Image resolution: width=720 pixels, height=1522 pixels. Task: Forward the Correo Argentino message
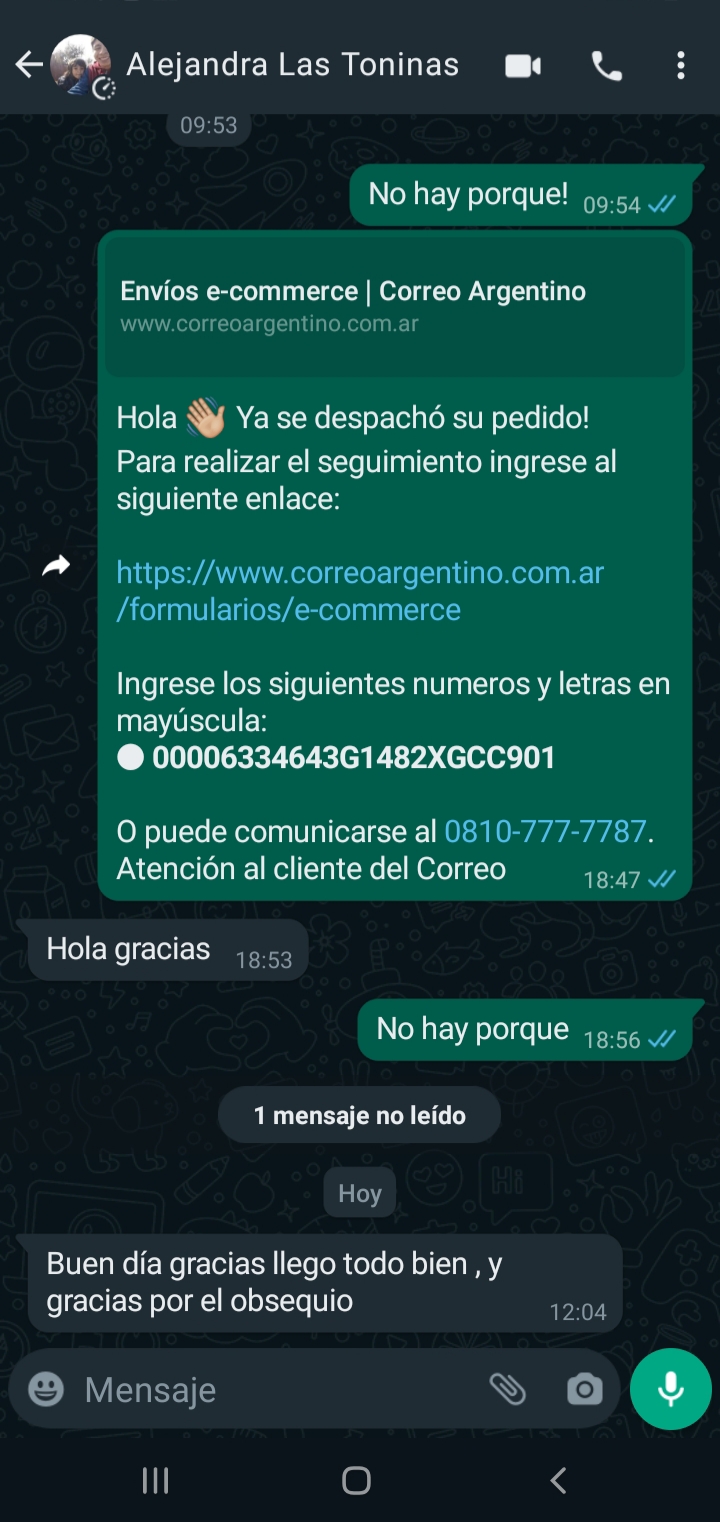pyautogui.click(x=57, y=566)
